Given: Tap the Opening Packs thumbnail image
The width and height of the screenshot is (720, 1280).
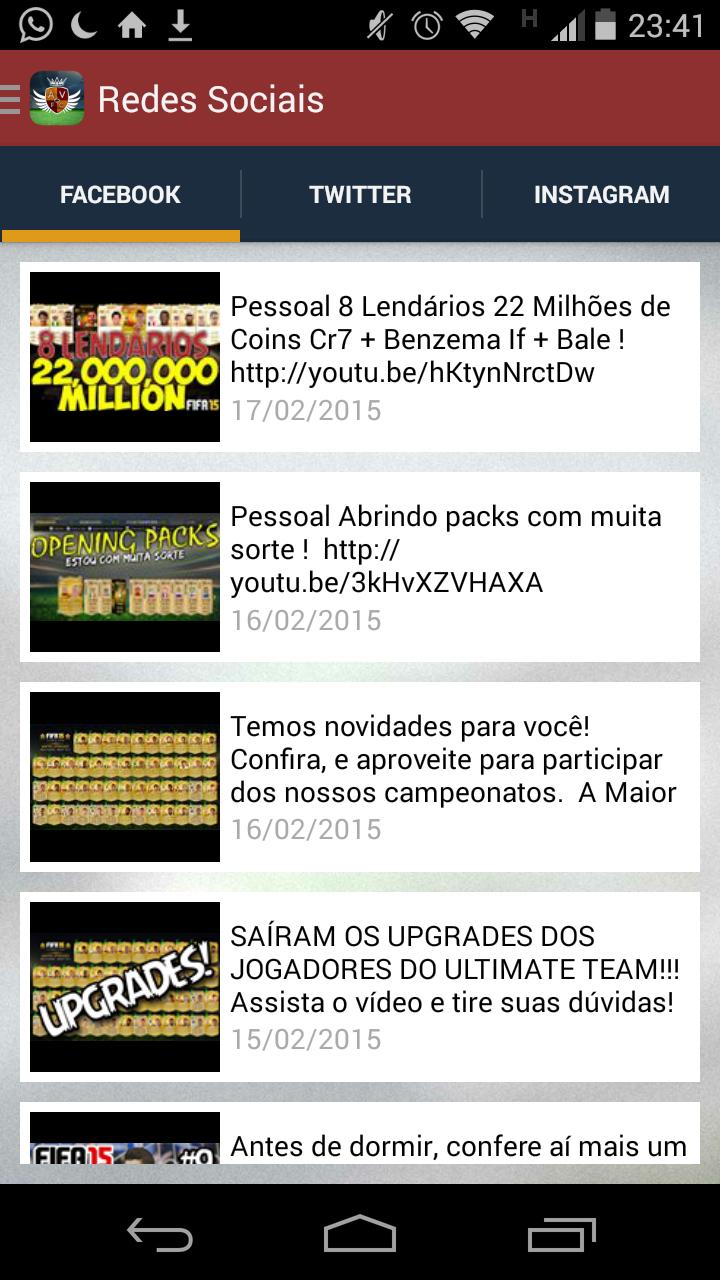Looking at the screenshot, I should point(124,567).
